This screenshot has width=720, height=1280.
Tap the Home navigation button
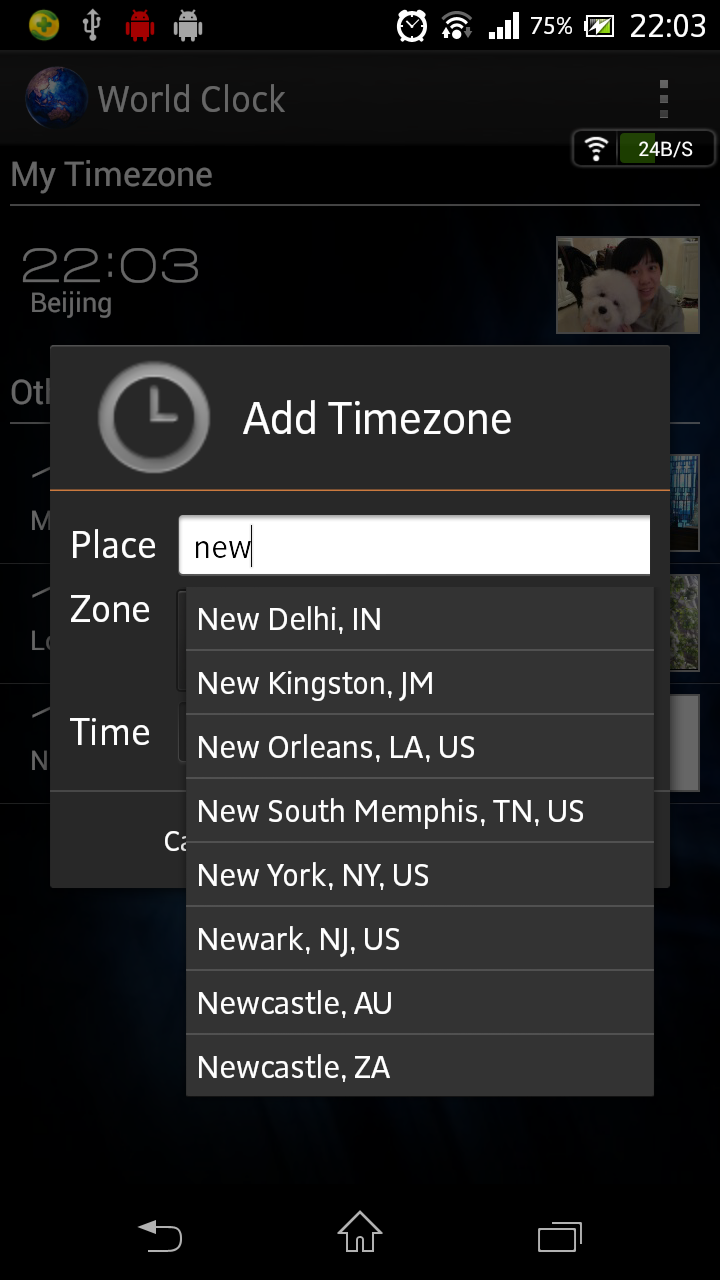point(359,1236)
